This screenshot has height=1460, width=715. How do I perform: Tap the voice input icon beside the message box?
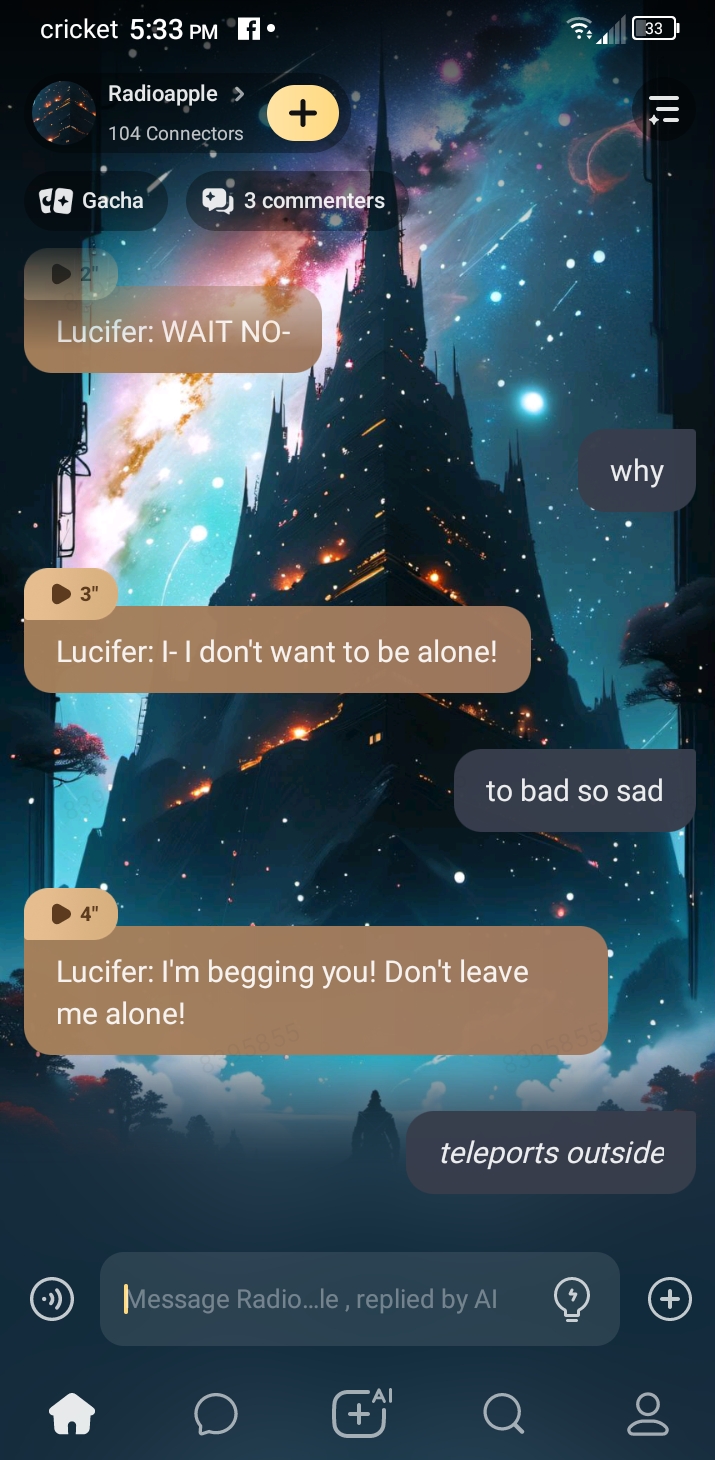pyautogui.click(x=52, y=1299)
